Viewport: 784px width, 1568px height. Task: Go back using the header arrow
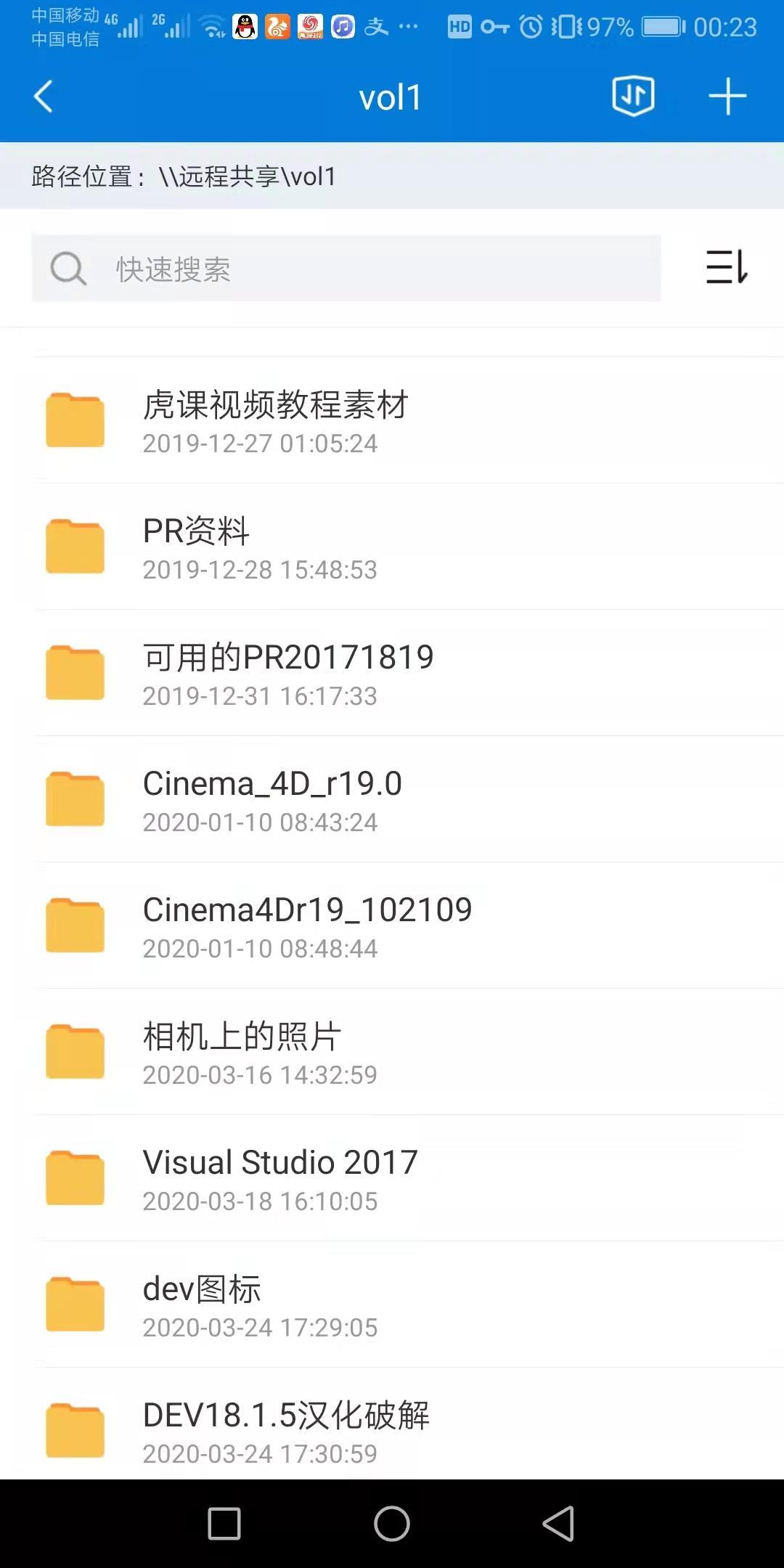click(44, 97)
